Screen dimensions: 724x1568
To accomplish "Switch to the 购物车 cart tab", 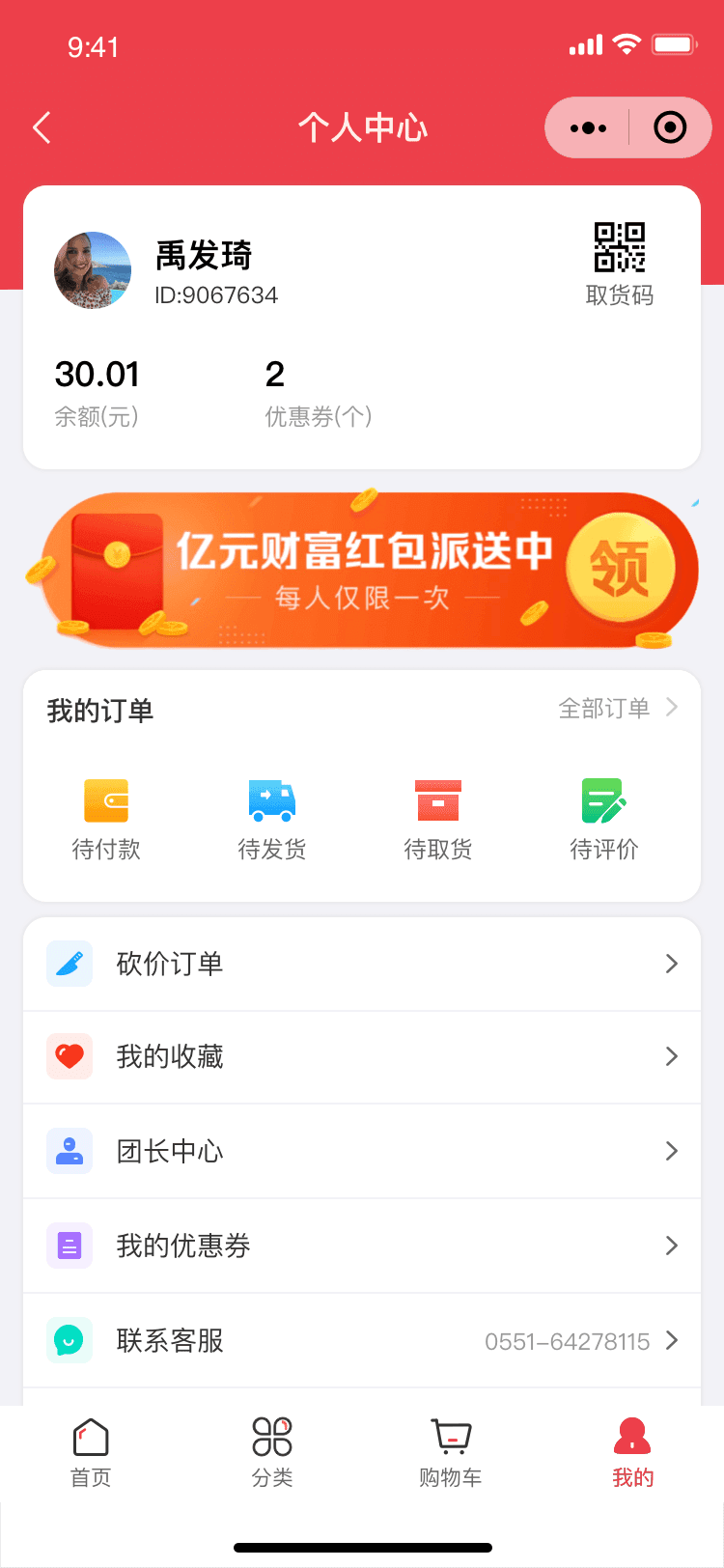I will tap(451, 1452).
